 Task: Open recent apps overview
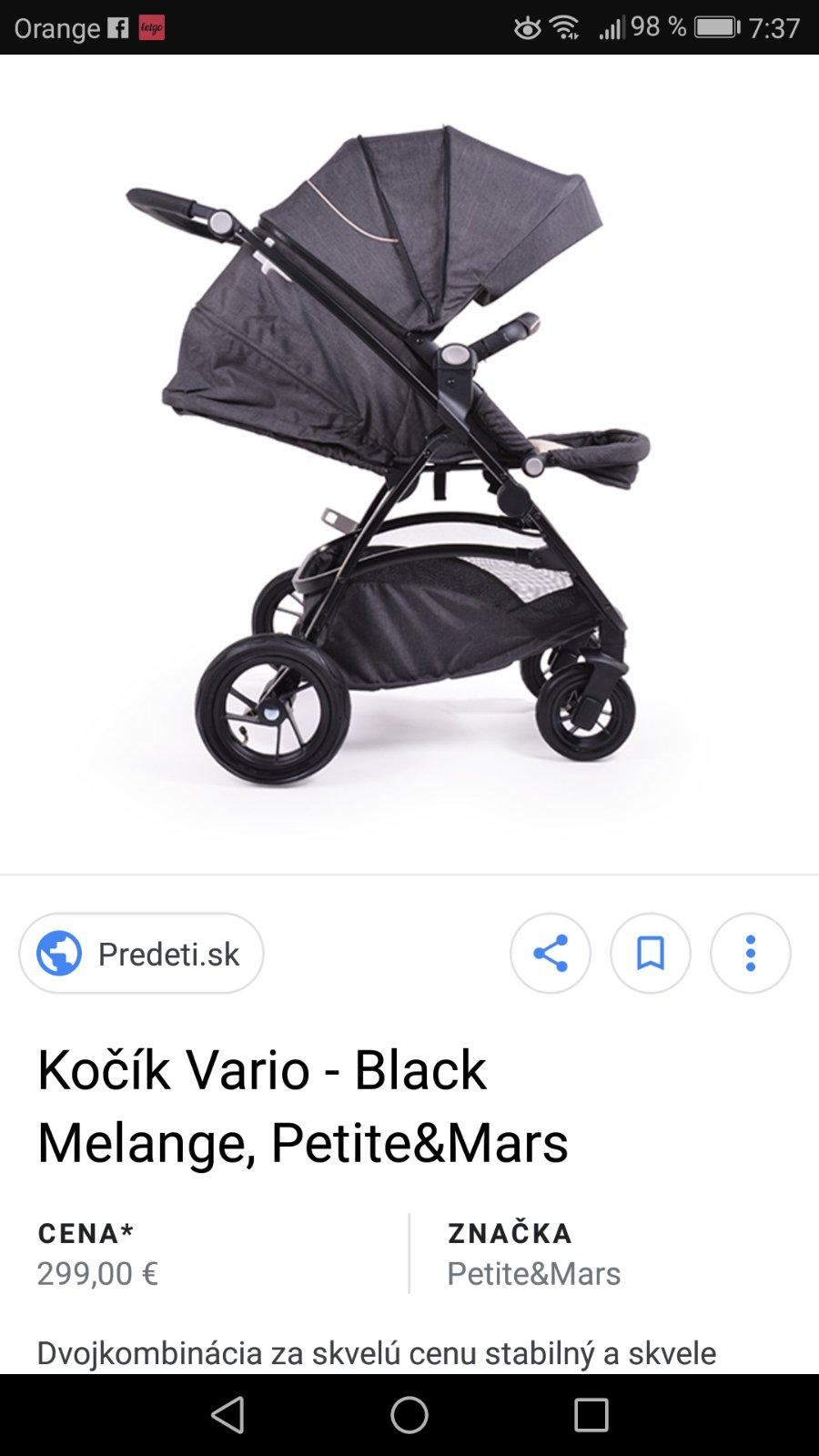click(591, 1415)
